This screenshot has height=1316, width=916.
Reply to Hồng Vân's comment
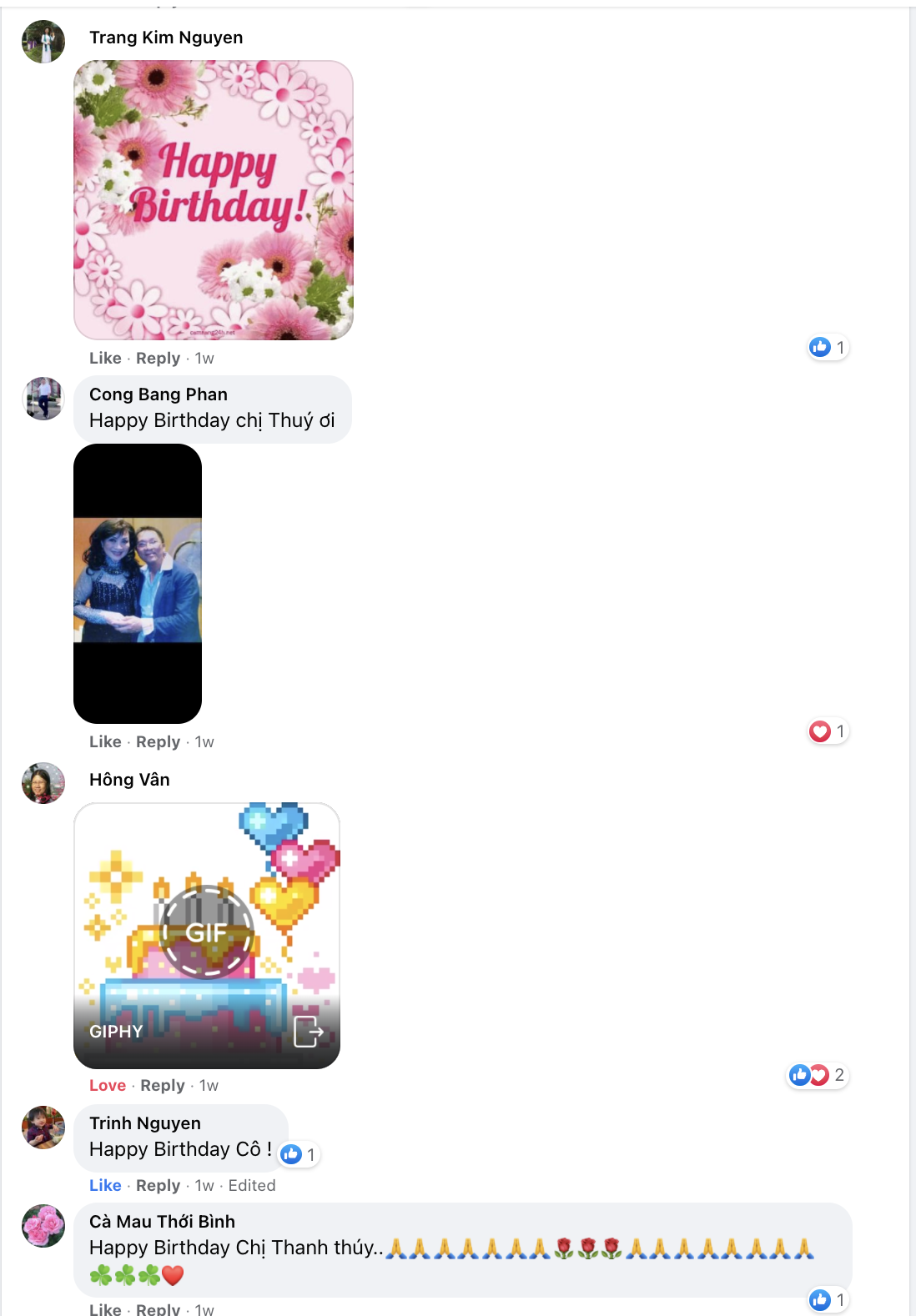pyautogui.click(x=163, y=1085)
